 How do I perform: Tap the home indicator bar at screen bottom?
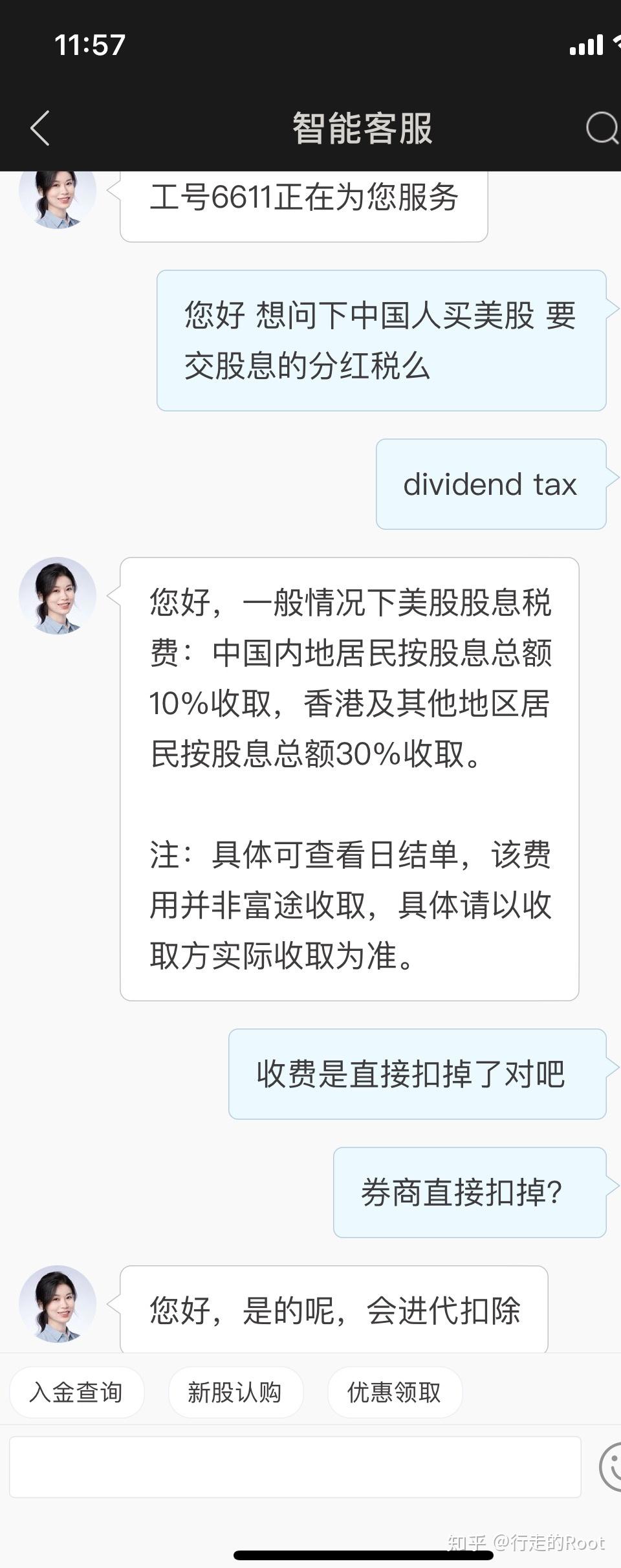coord(310,1549)
